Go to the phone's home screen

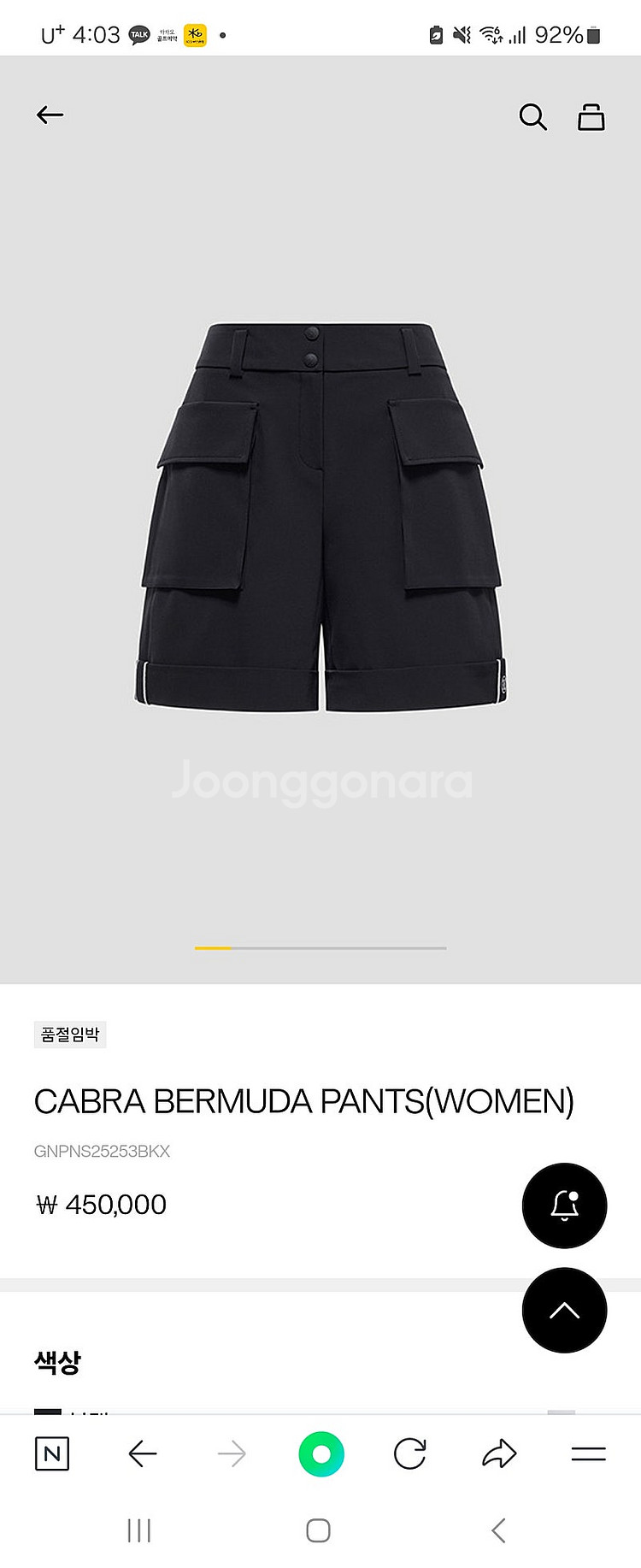[x=318, y=1530]
